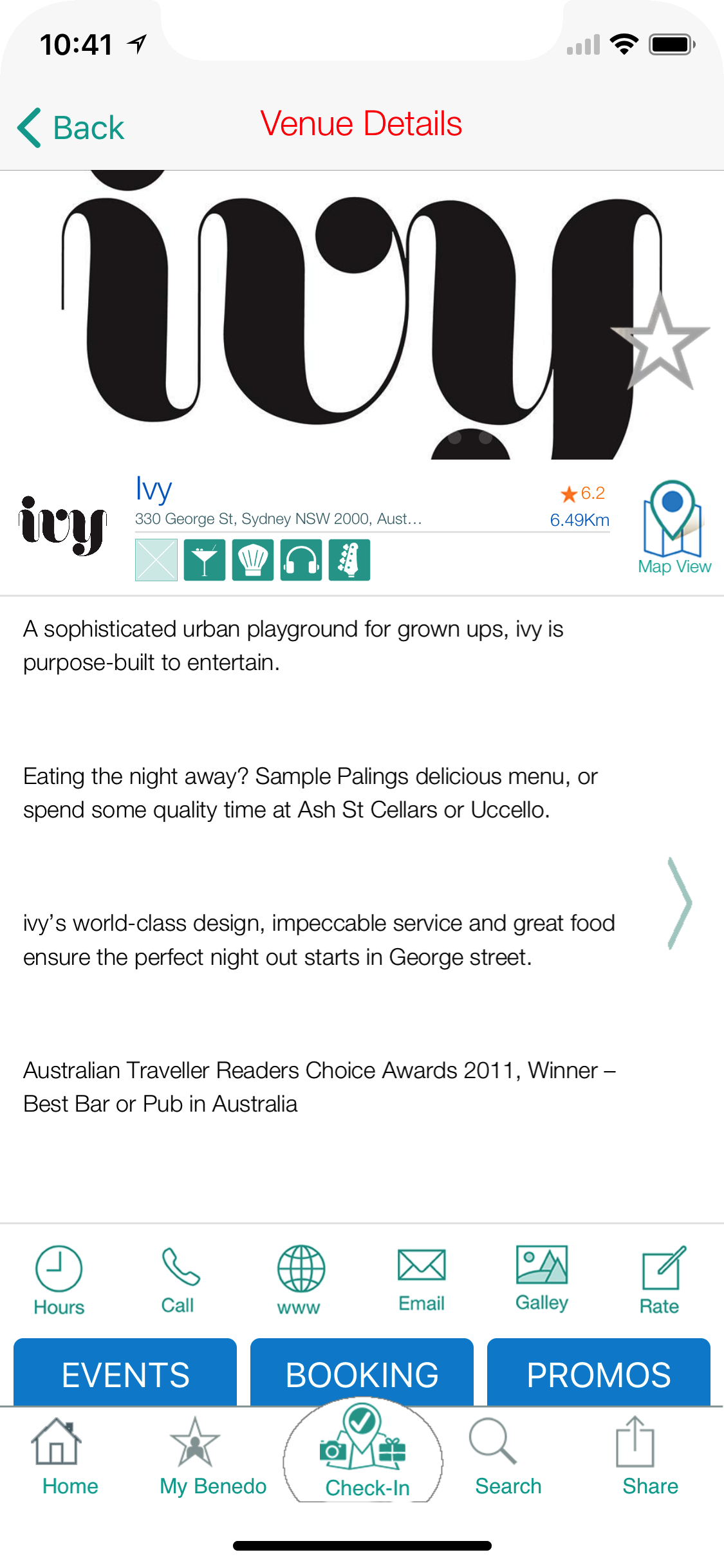Show EVENTS for this venue
Image resolution: width=724 pixels, height=1568 pixels.
pos(125,1374)
